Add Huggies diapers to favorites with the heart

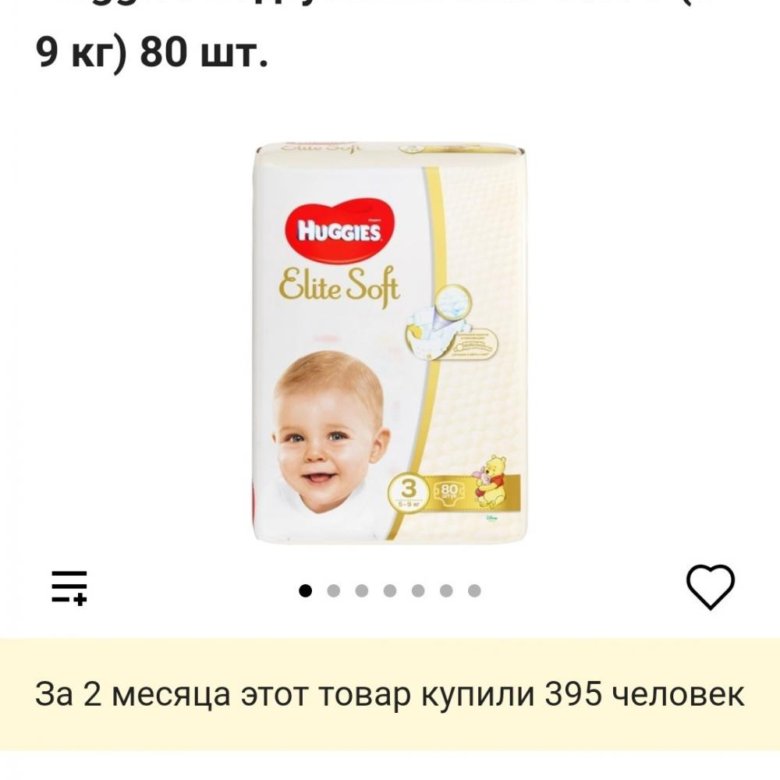710,586
